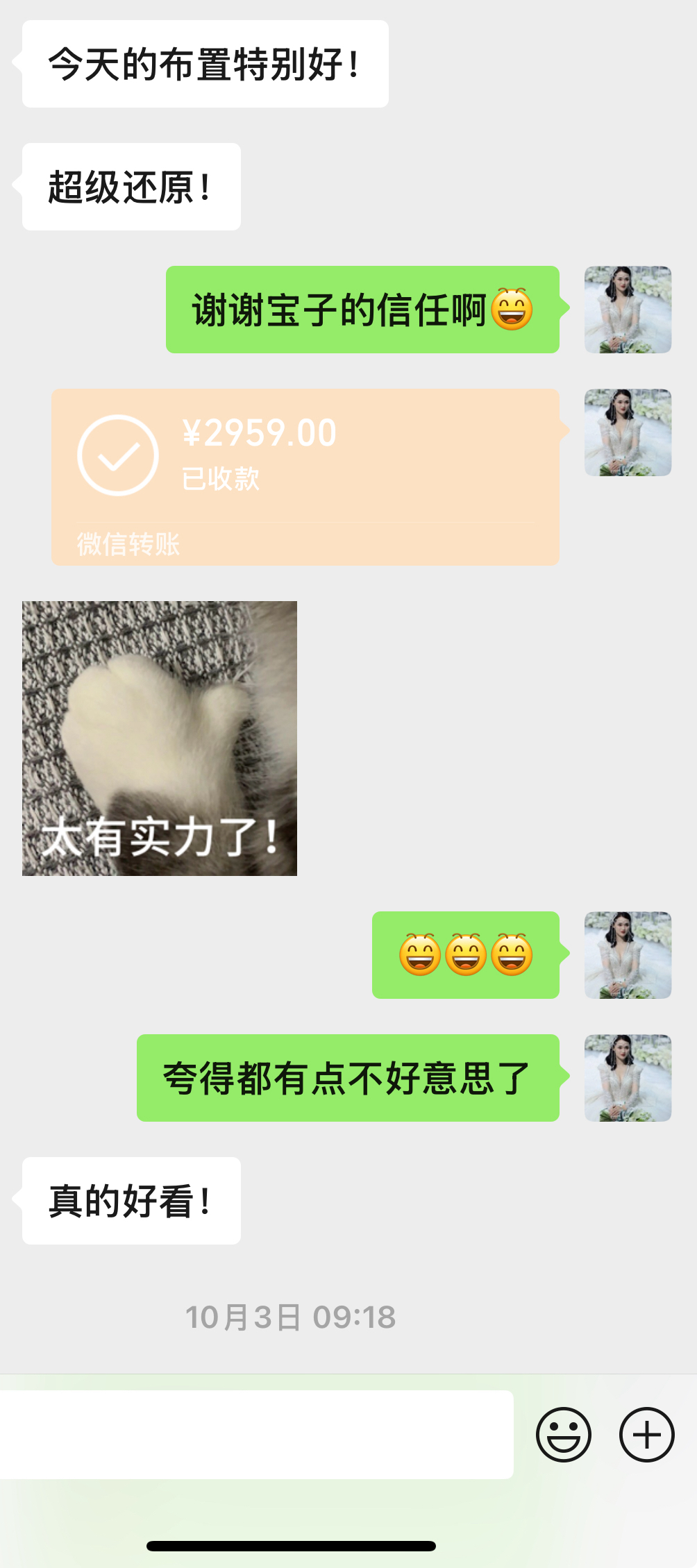
Task: Open the ¥2959.00 WeChat transfer card
Action: pos(305,477)
